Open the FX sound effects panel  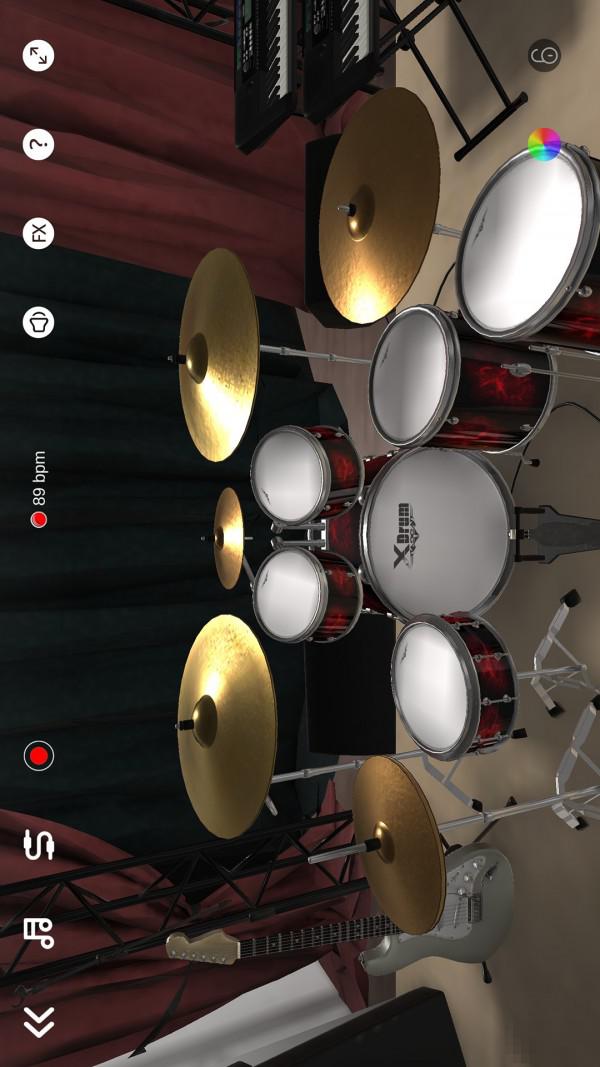tap(38, 234)
